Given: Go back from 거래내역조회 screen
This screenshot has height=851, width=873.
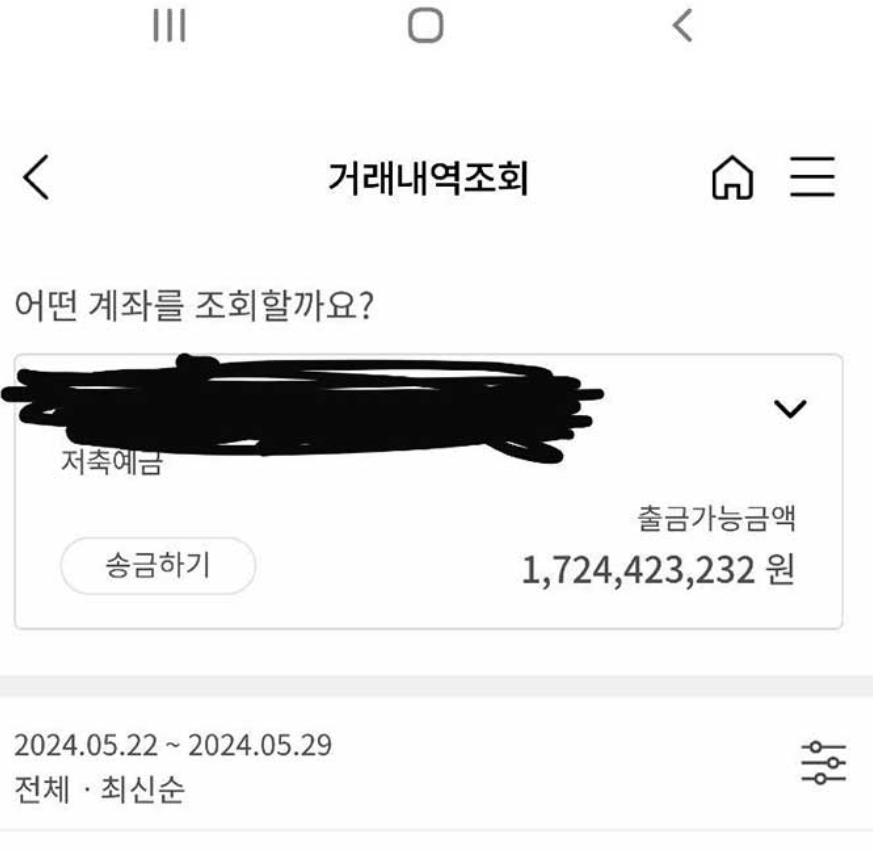Looking at the screenshot, I should click(x=36, y=179).
